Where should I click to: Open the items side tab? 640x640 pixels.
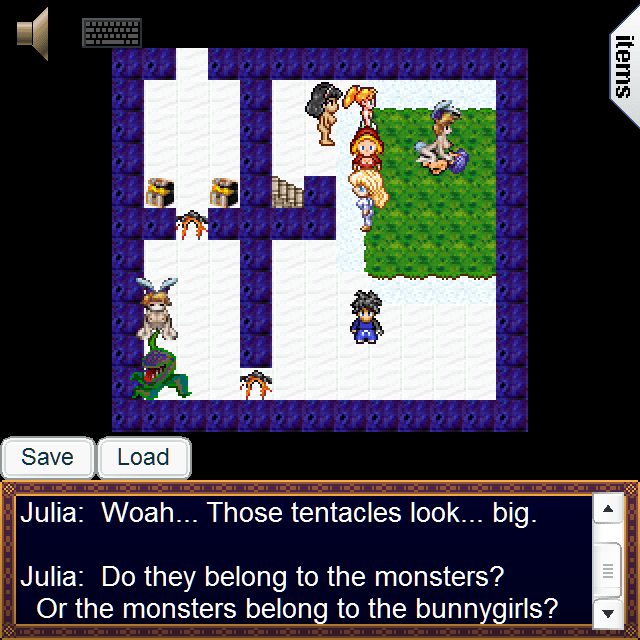(x=624, y=65)
